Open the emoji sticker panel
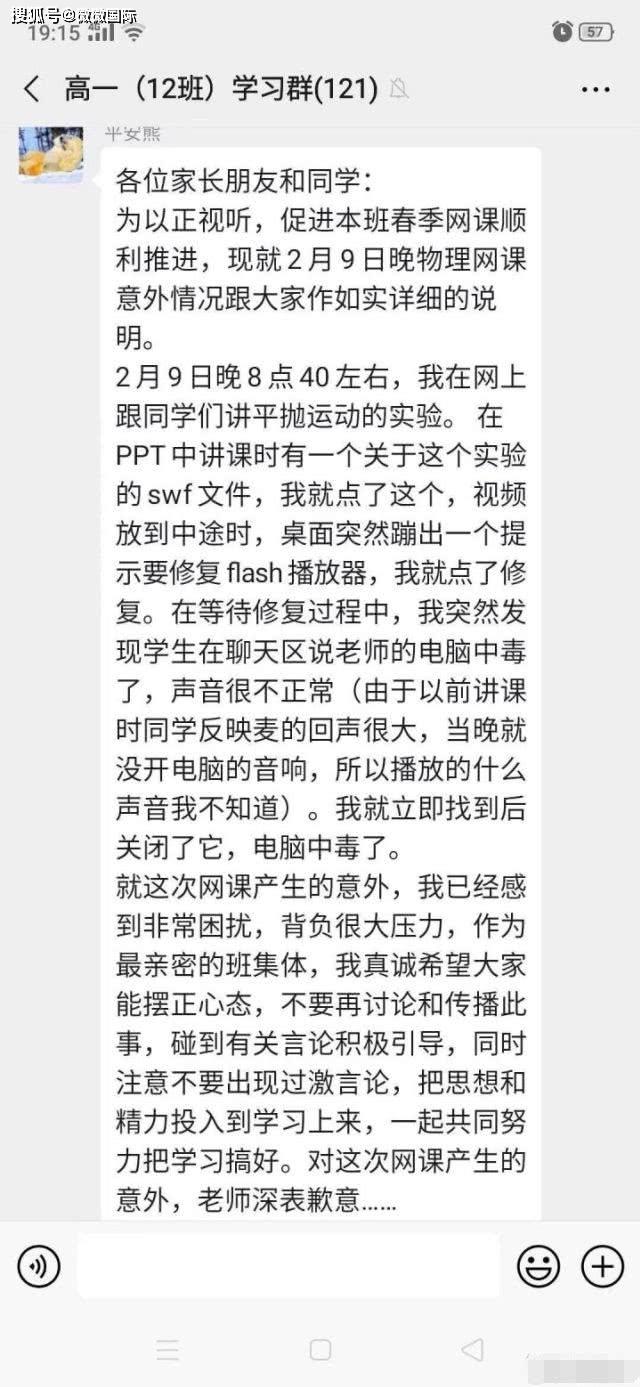Screen dimensions: 640x1387 coord(538,1267)
